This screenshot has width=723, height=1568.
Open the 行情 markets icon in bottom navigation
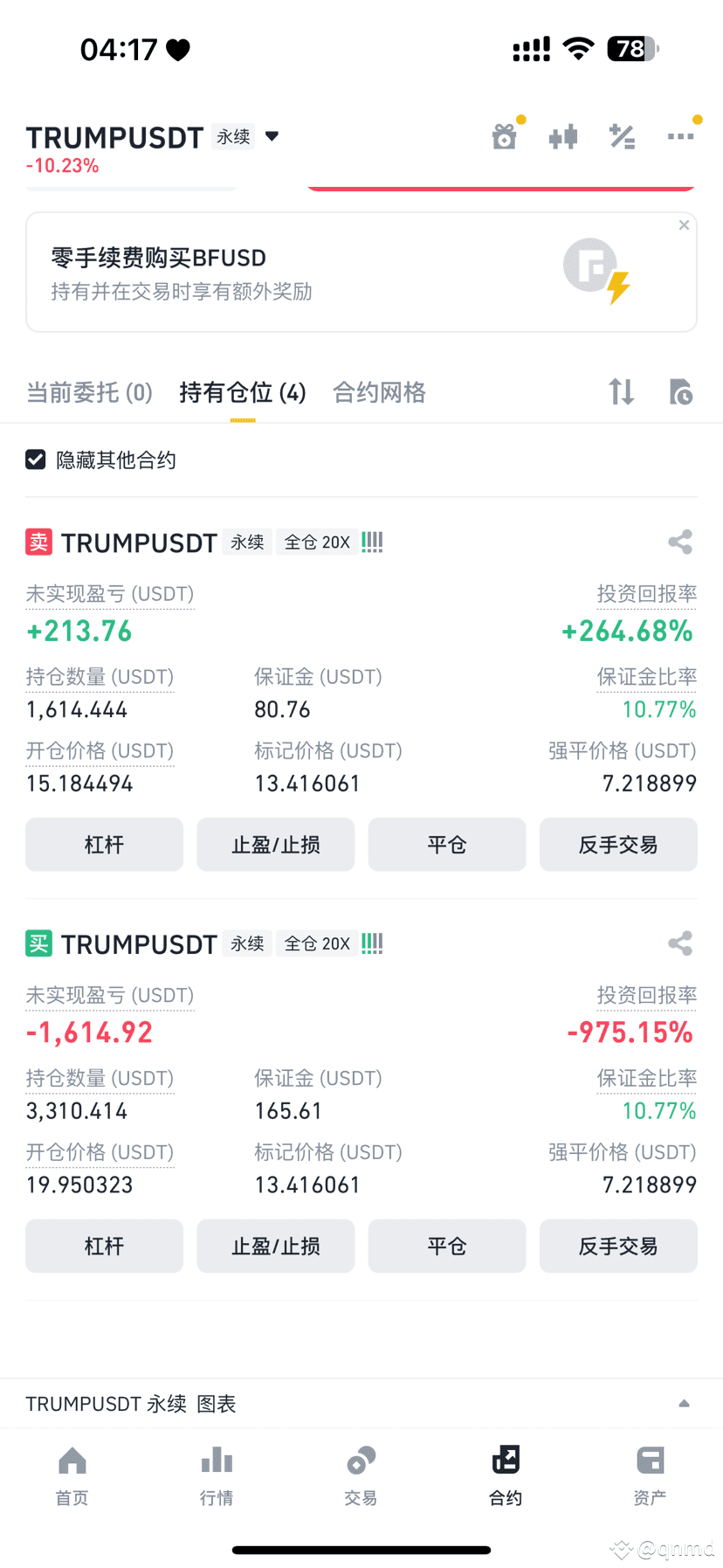pyautogui.click(x=217, y=1475)
